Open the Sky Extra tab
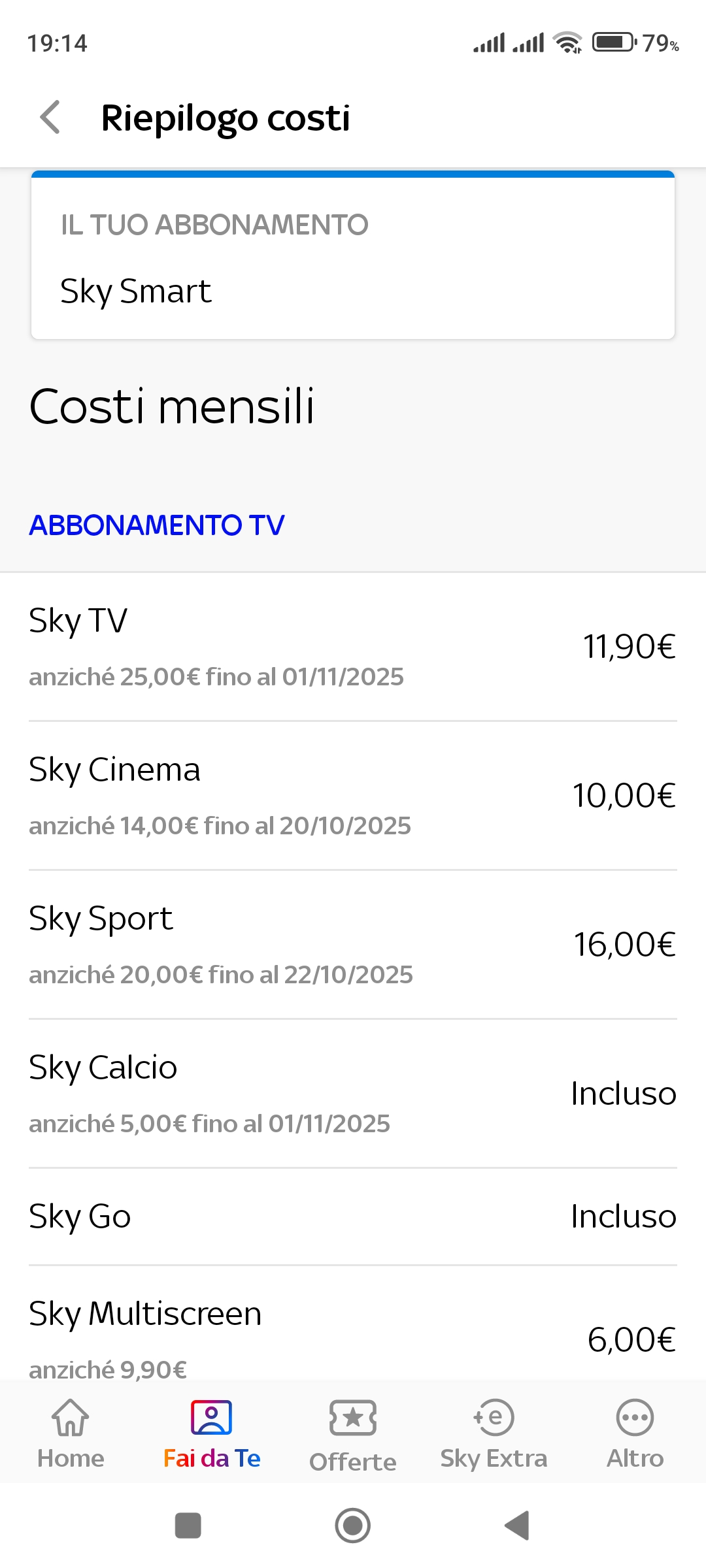The width and height of the screenshot is (706, 1568). [494, 1434]
